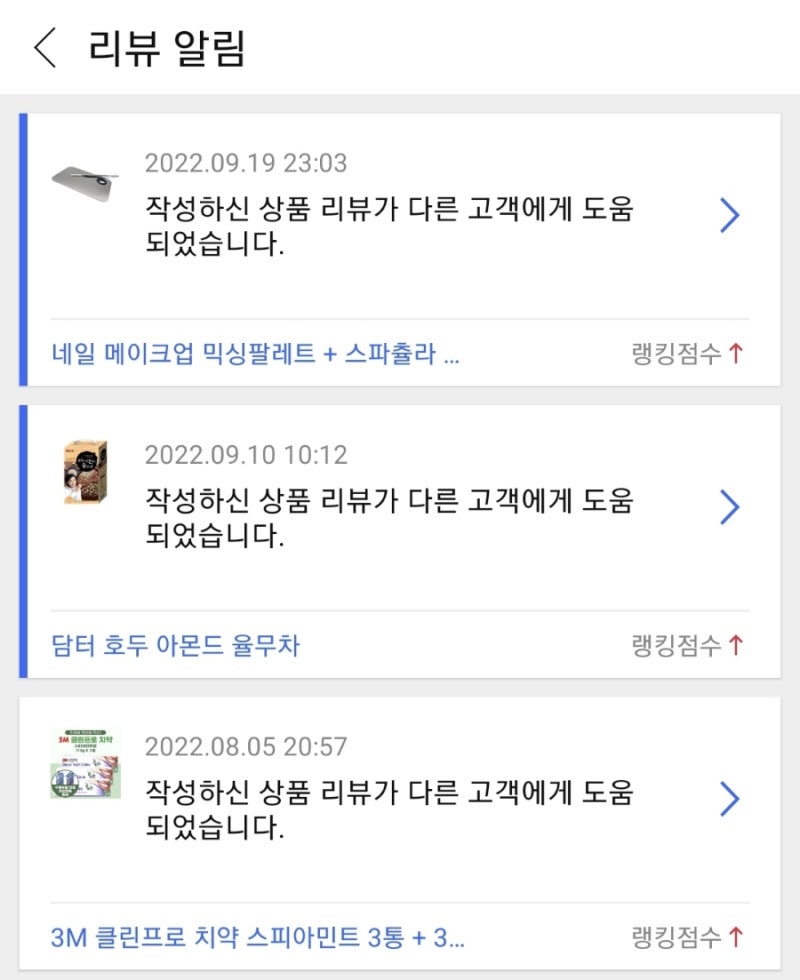Open 네일 메이크업 믹싱팔레트 product link
The height and width of the screenshot is (980, 800).
coord(255,353)
